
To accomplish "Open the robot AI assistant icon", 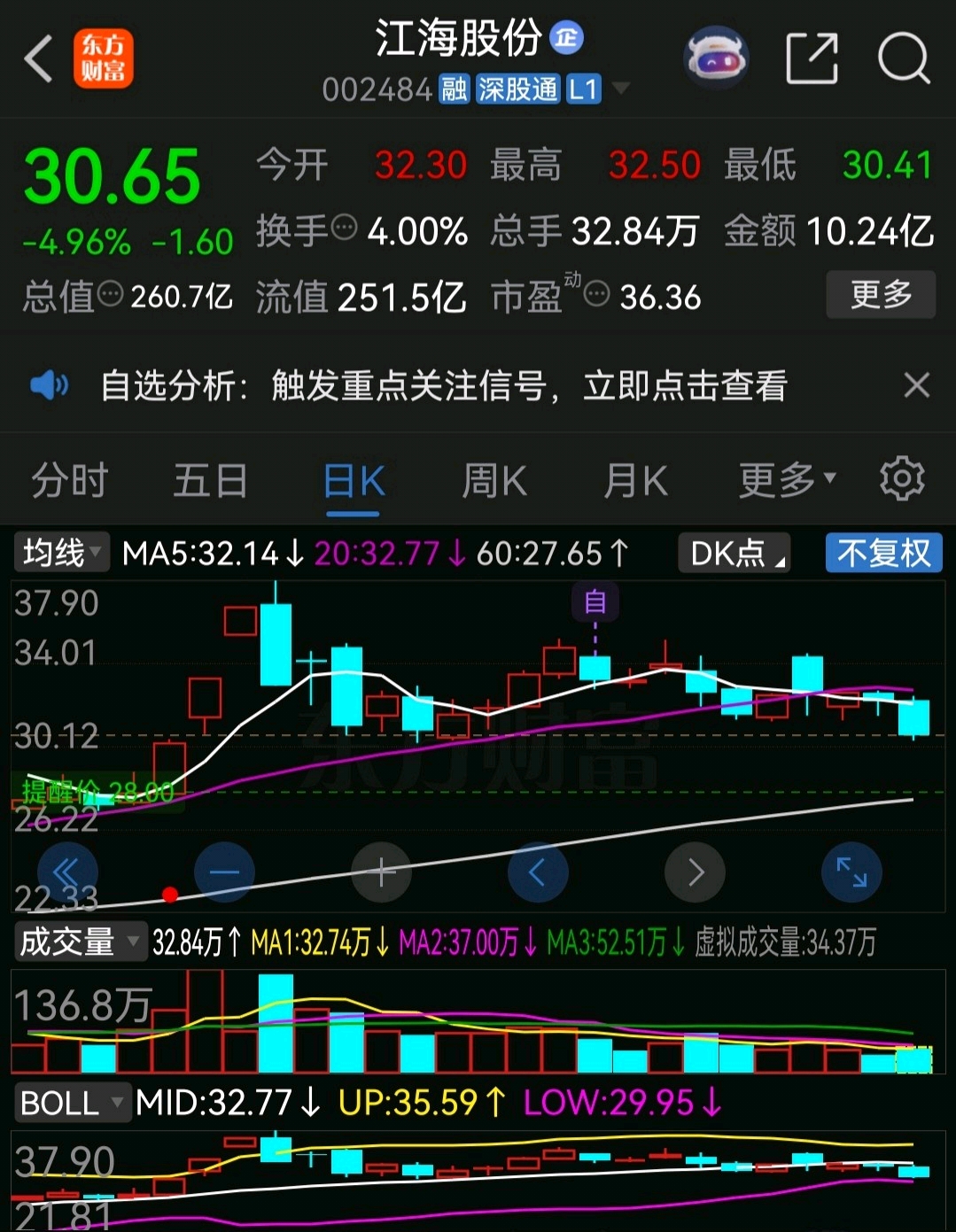I will click(x=716, y=59).
